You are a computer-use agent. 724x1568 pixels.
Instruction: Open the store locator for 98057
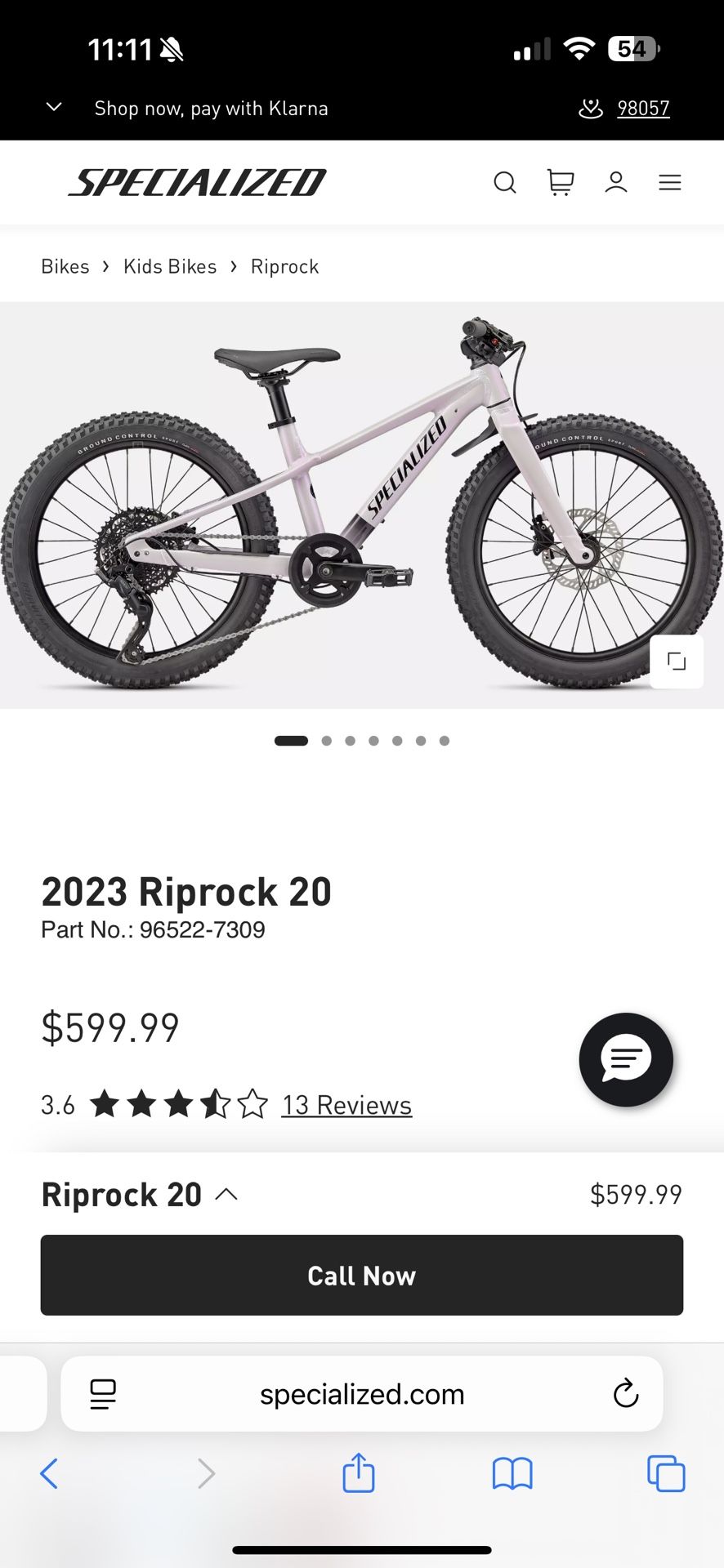[623, 107]
